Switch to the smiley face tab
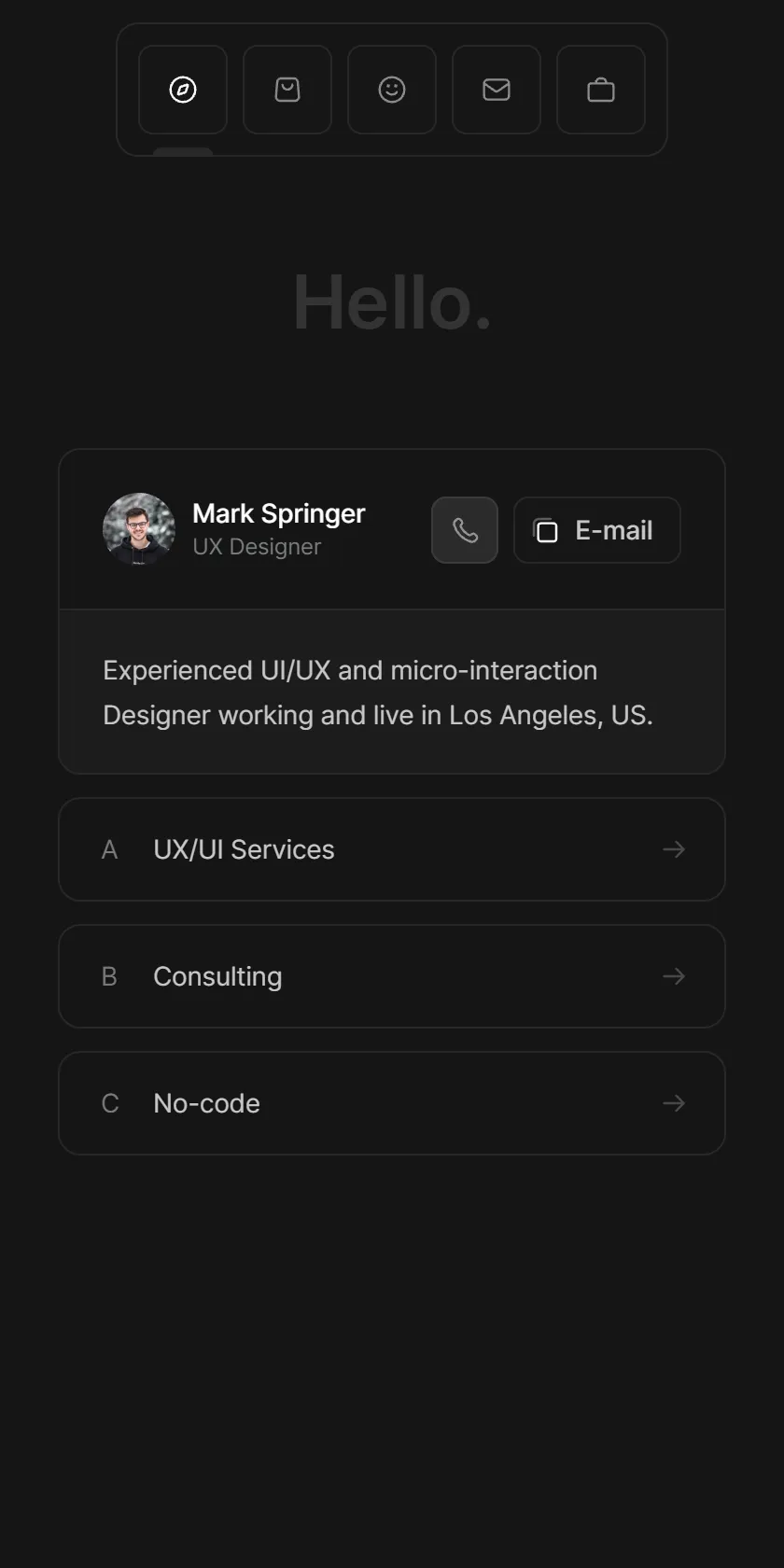Screen dimensions: 784x1568 [x=392, y=90]
